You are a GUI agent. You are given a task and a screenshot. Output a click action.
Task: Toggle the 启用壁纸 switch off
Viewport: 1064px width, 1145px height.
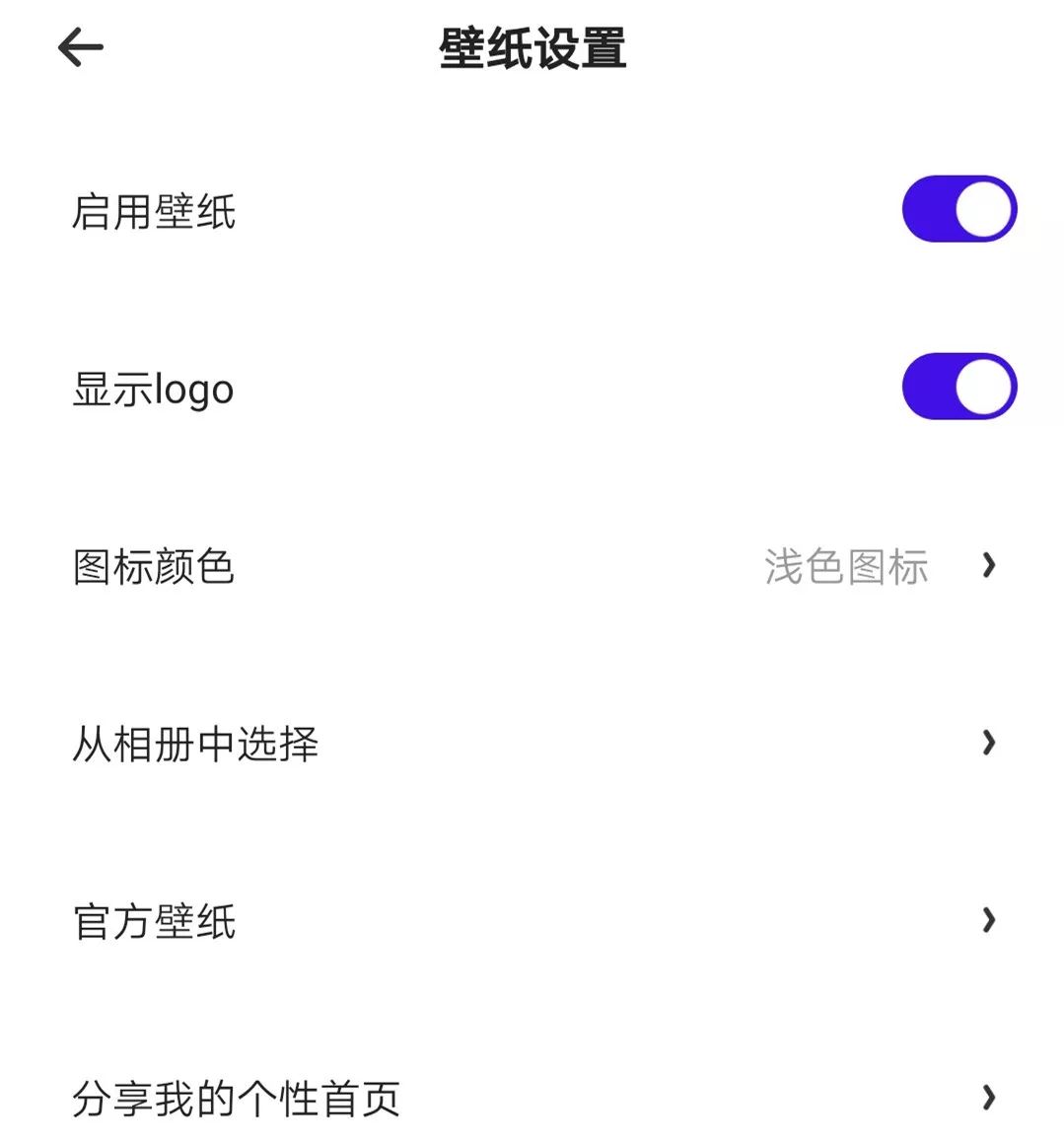[958, 209]
